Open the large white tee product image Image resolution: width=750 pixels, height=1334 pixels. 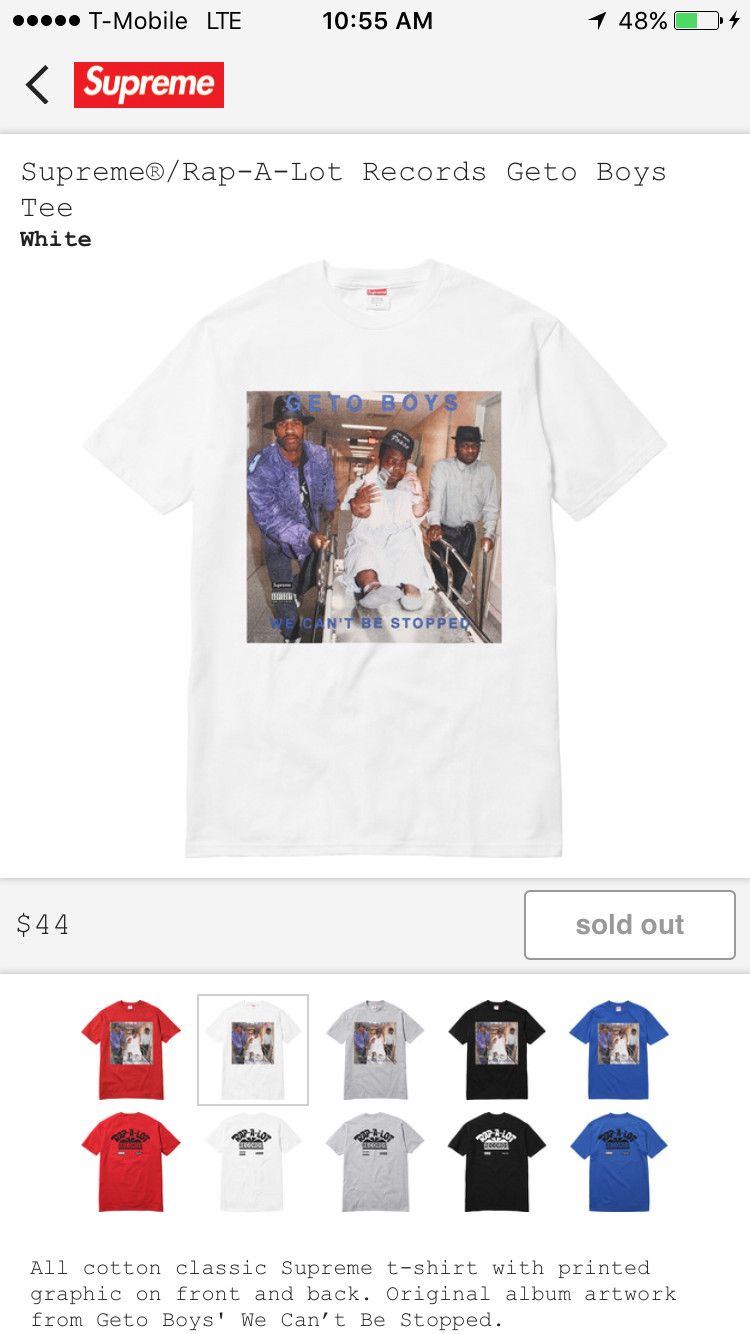coord(374,560)
